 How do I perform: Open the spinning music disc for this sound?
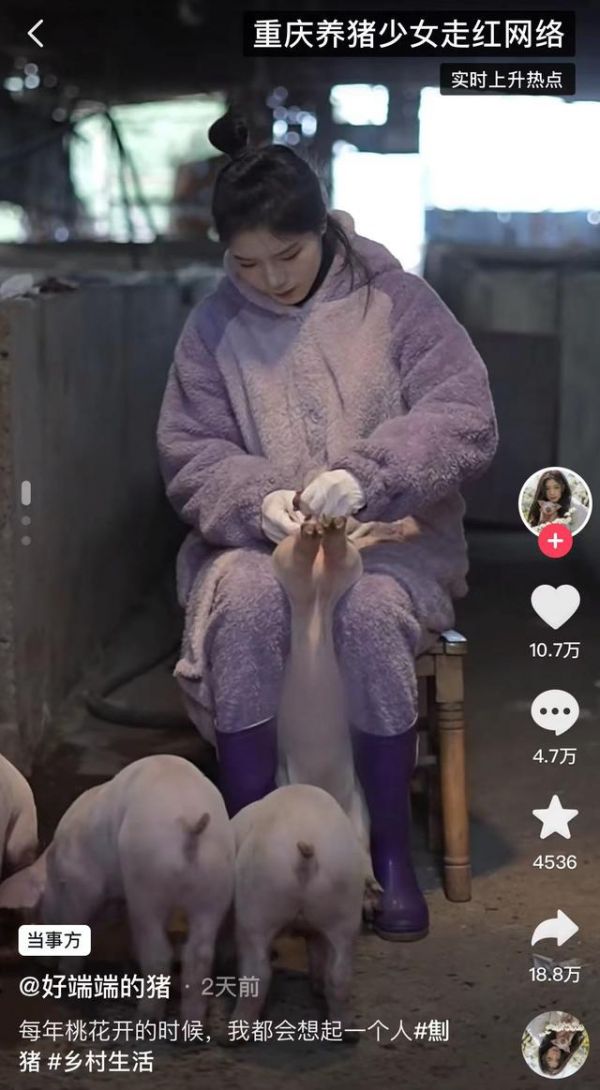point(555,1044)
